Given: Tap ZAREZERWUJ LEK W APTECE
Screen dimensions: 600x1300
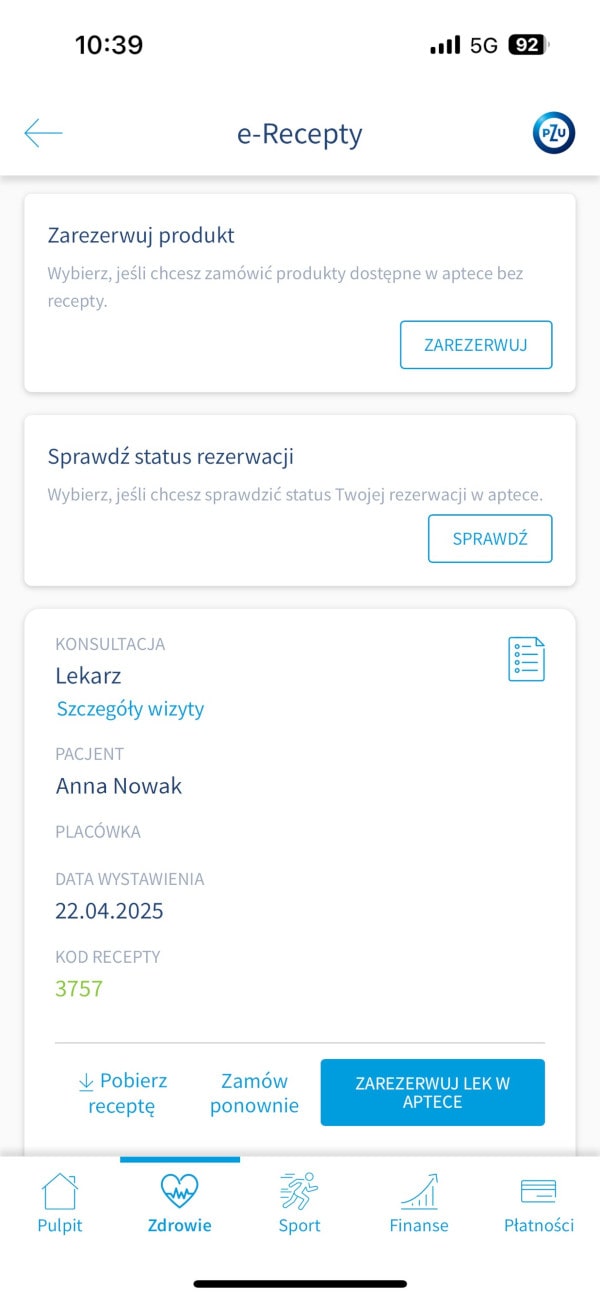Looking at the screenshot, I should (x=433, y=1093).
